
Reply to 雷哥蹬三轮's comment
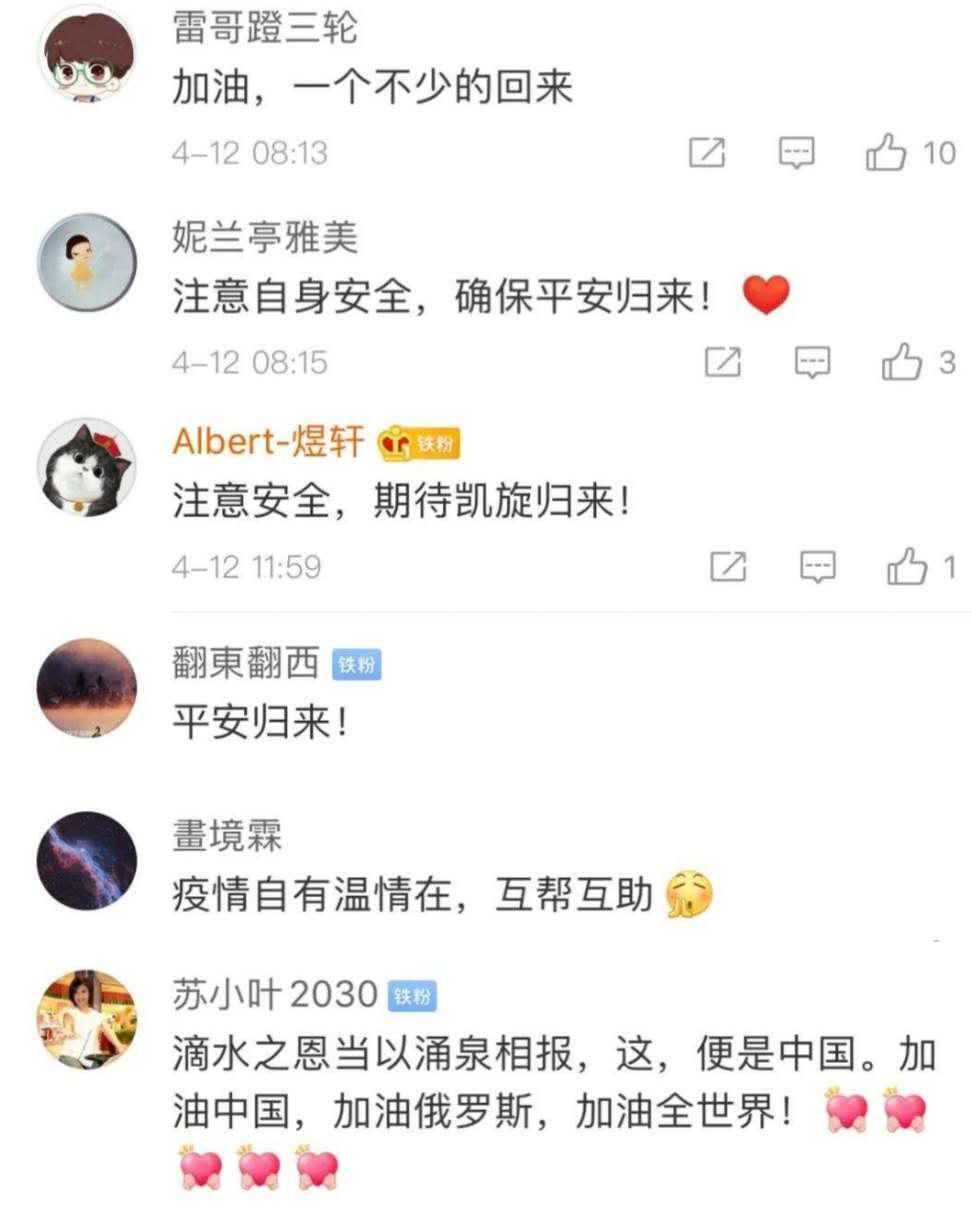[797, 153]
